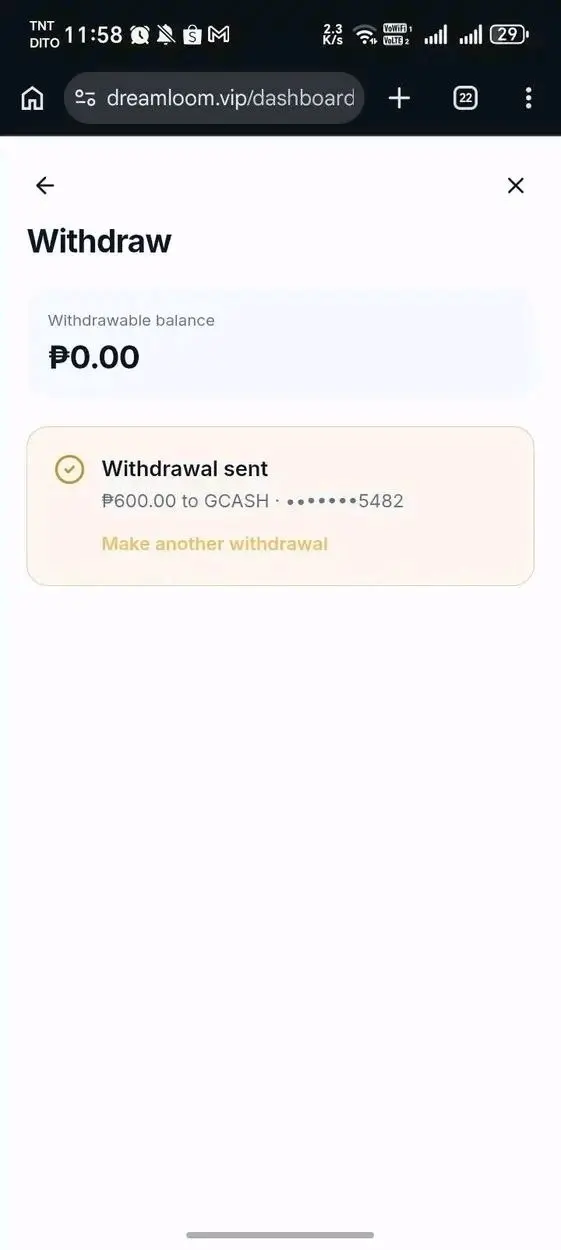
Task: Open the browser overflow menu
Action: click(528, 98)
